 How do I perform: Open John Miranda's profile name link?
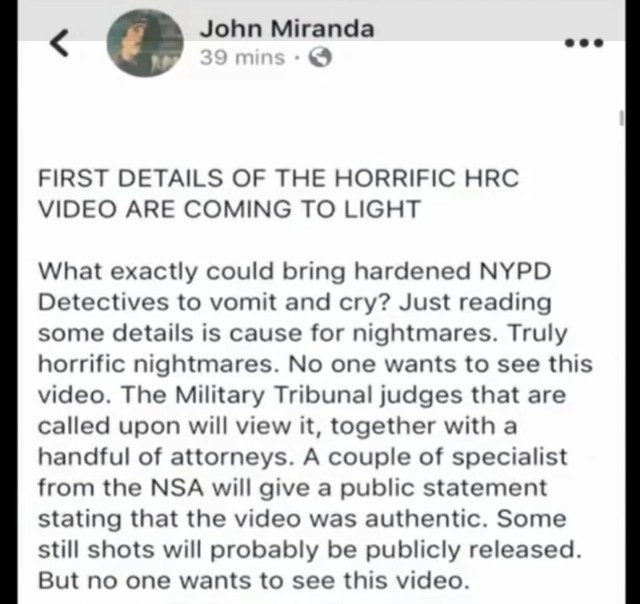(x=286, y=29)
